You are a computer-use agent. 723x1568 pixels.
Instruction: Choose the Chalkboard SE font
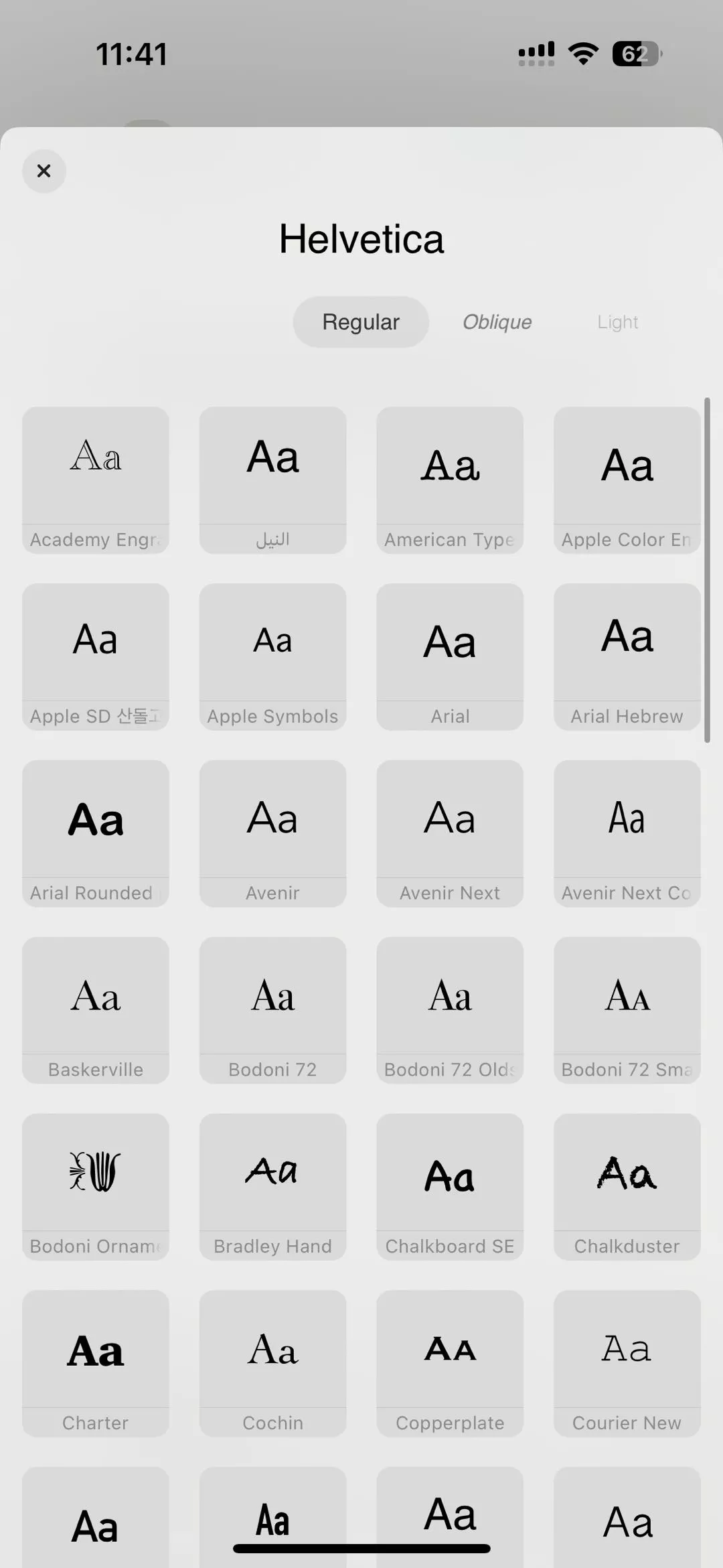[x=450, y=1187]
